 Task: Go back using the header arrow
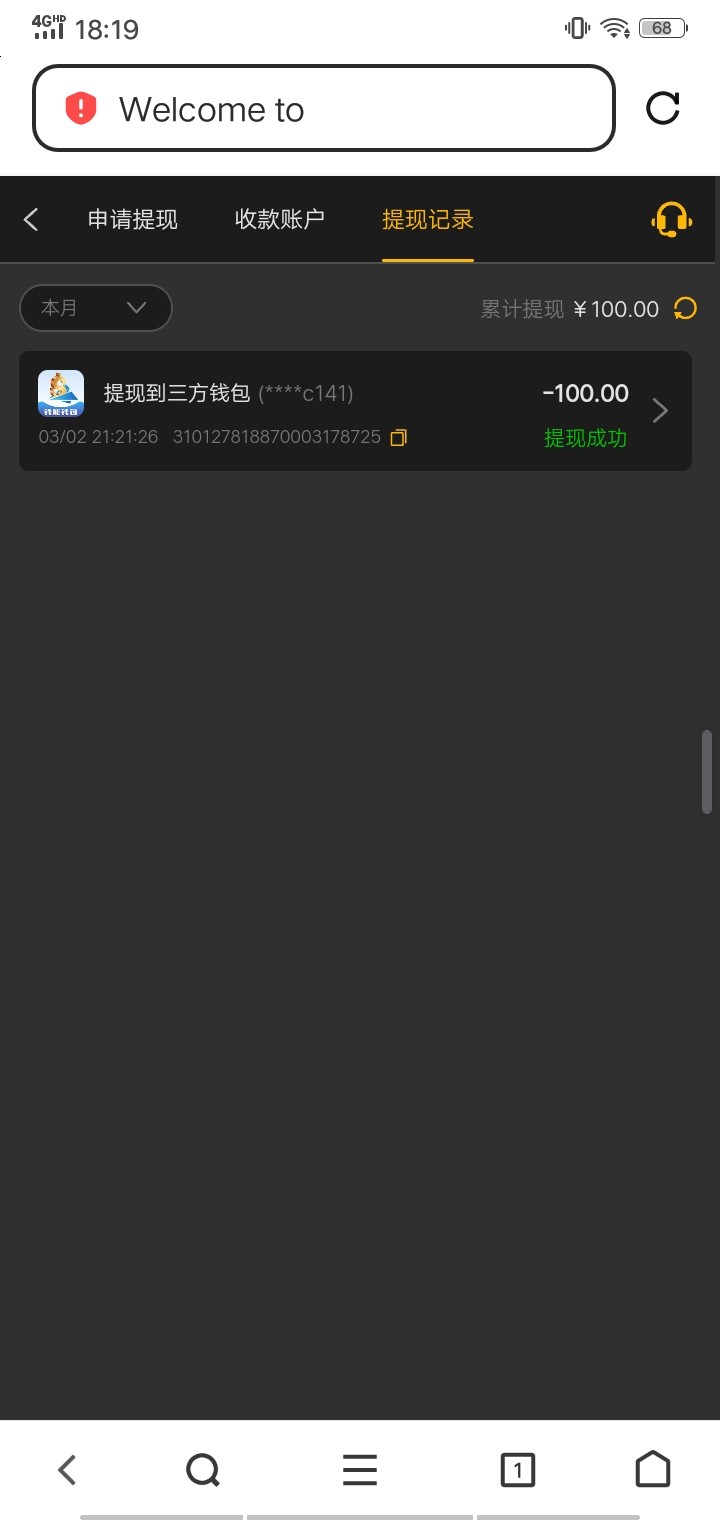click(x=31, y=219)
